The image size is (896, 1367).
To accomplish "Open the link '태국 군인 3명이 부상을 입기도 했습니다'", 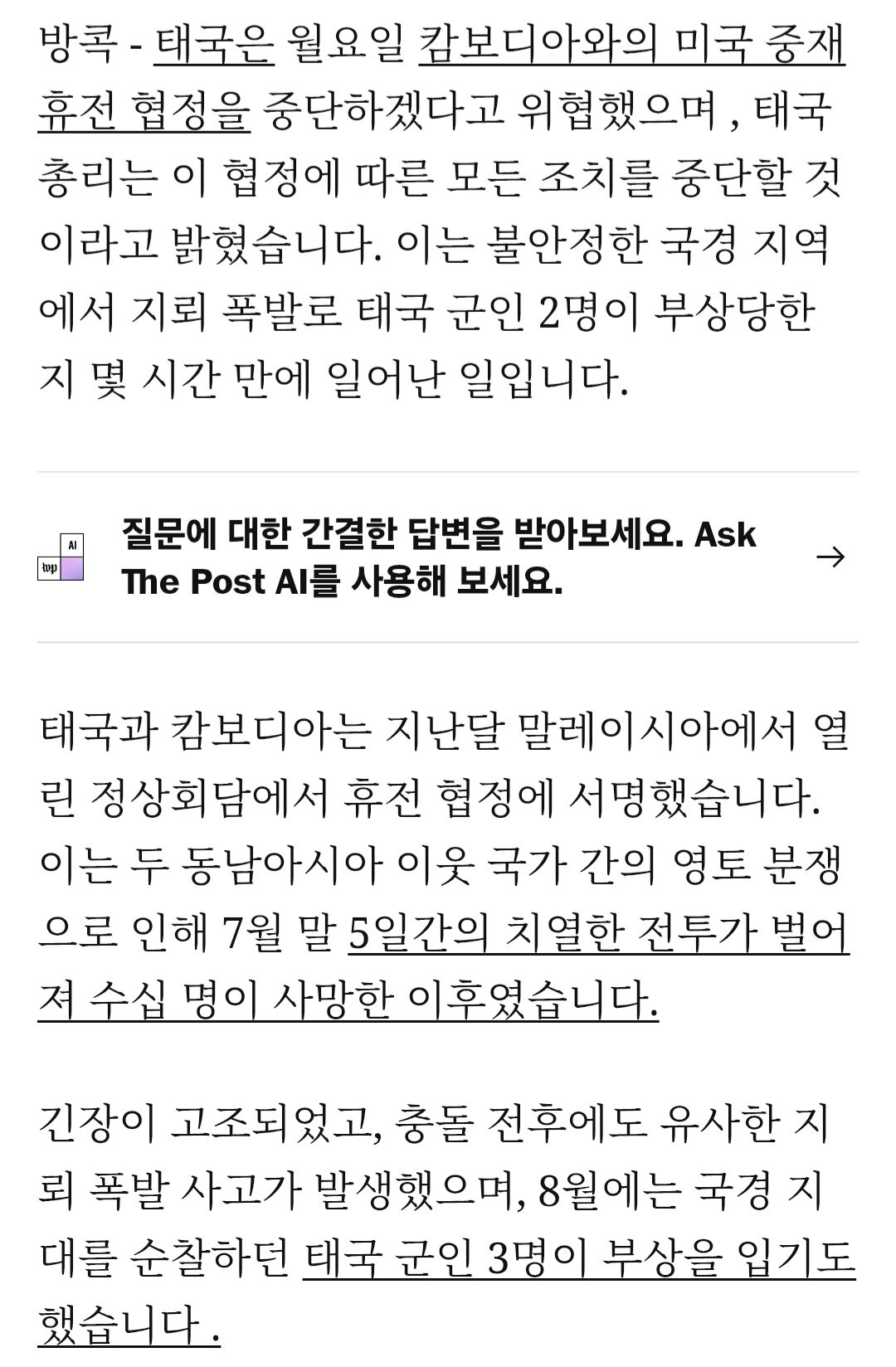I will coord(577,1261).
